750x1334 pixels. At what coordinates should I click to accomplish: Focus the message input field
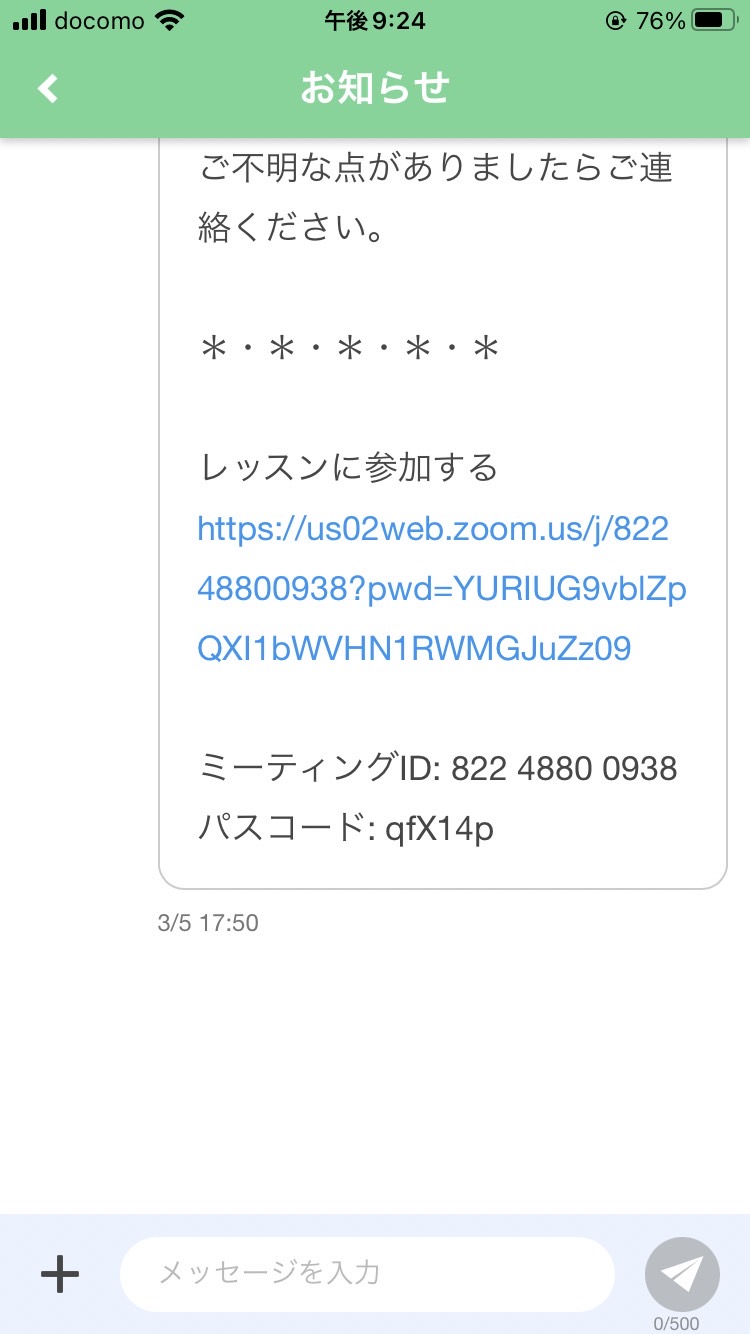pos(367,1274)
